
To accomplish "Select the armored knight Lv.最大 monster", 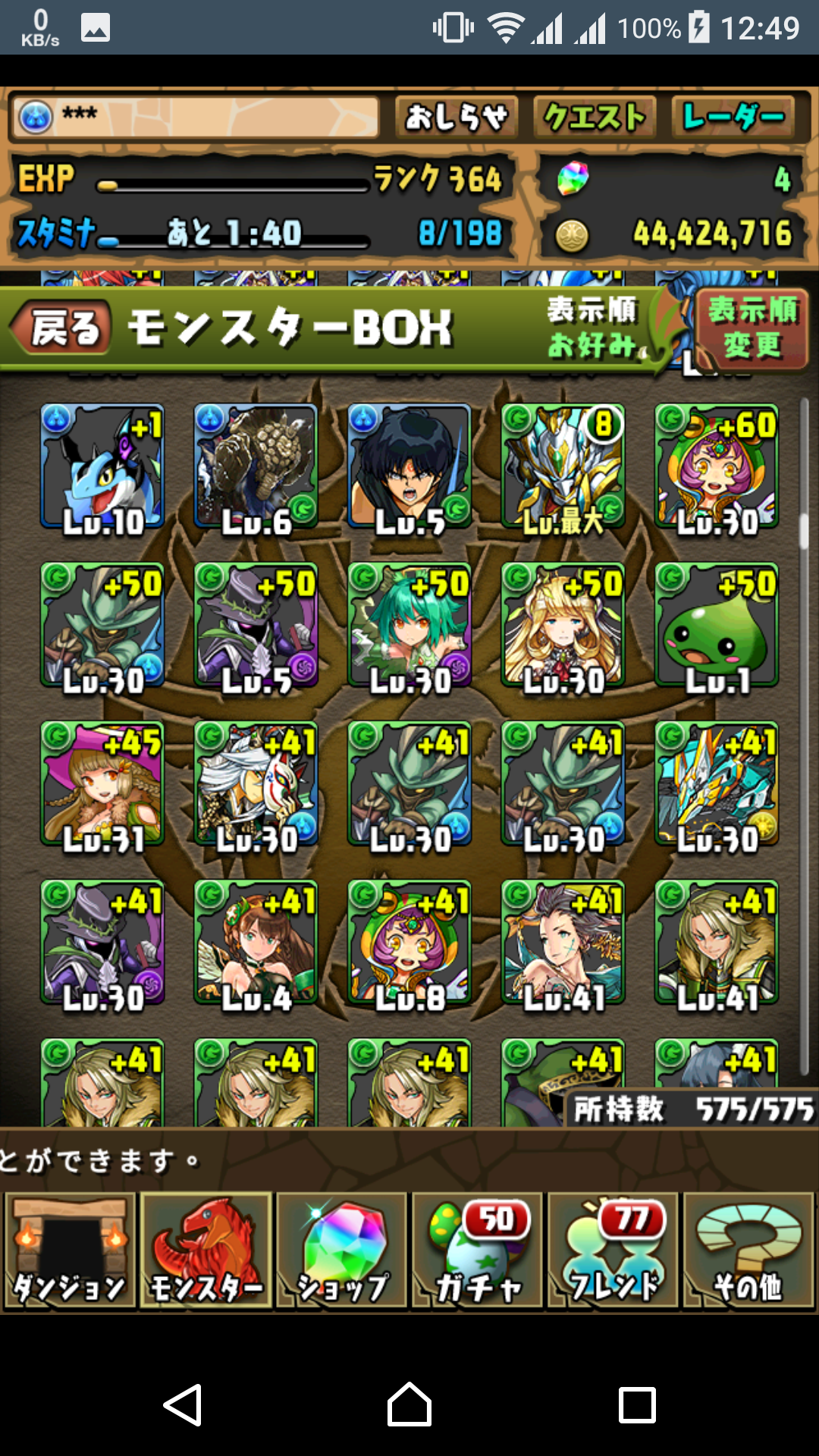I will [563, 466].
